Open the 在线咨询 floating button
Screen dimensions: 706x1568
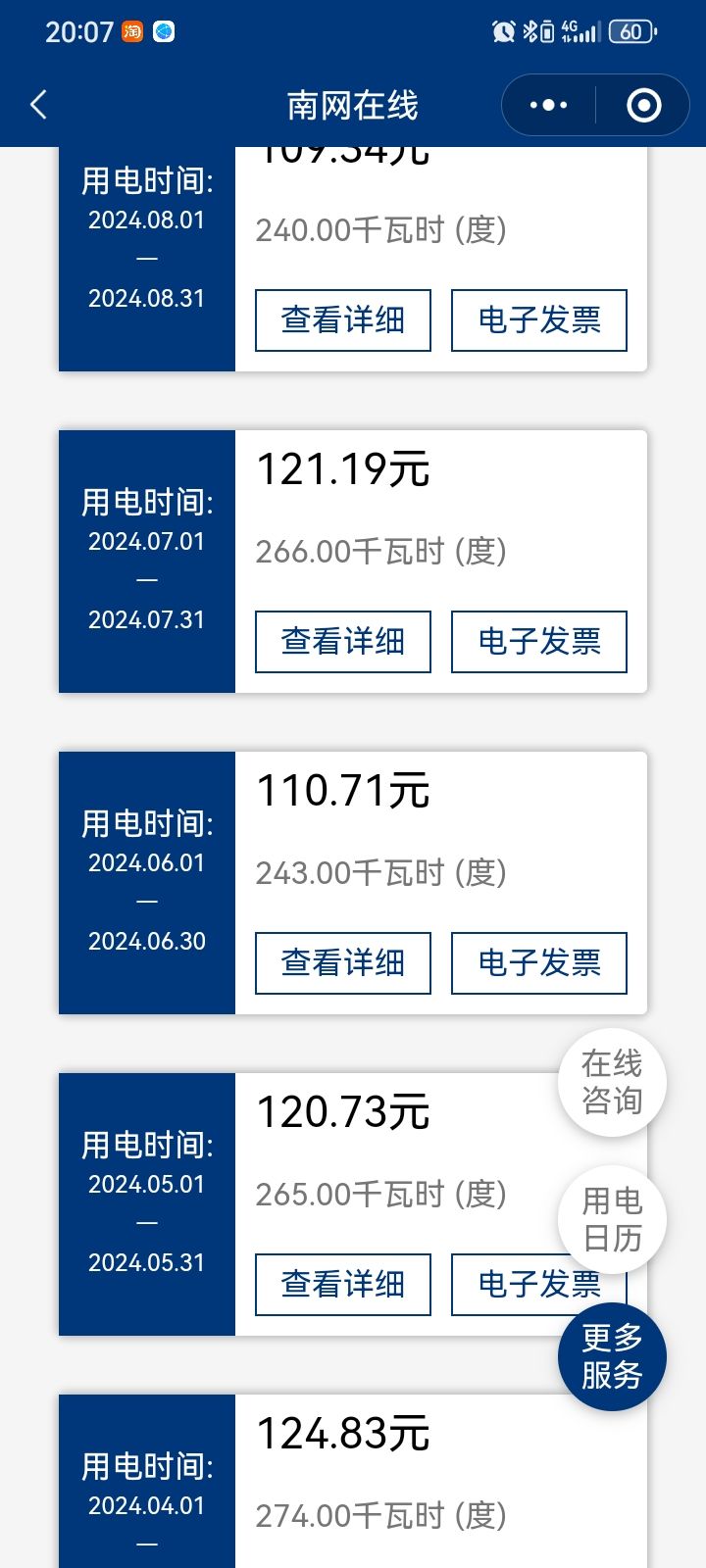click(x=612, y=1082)
